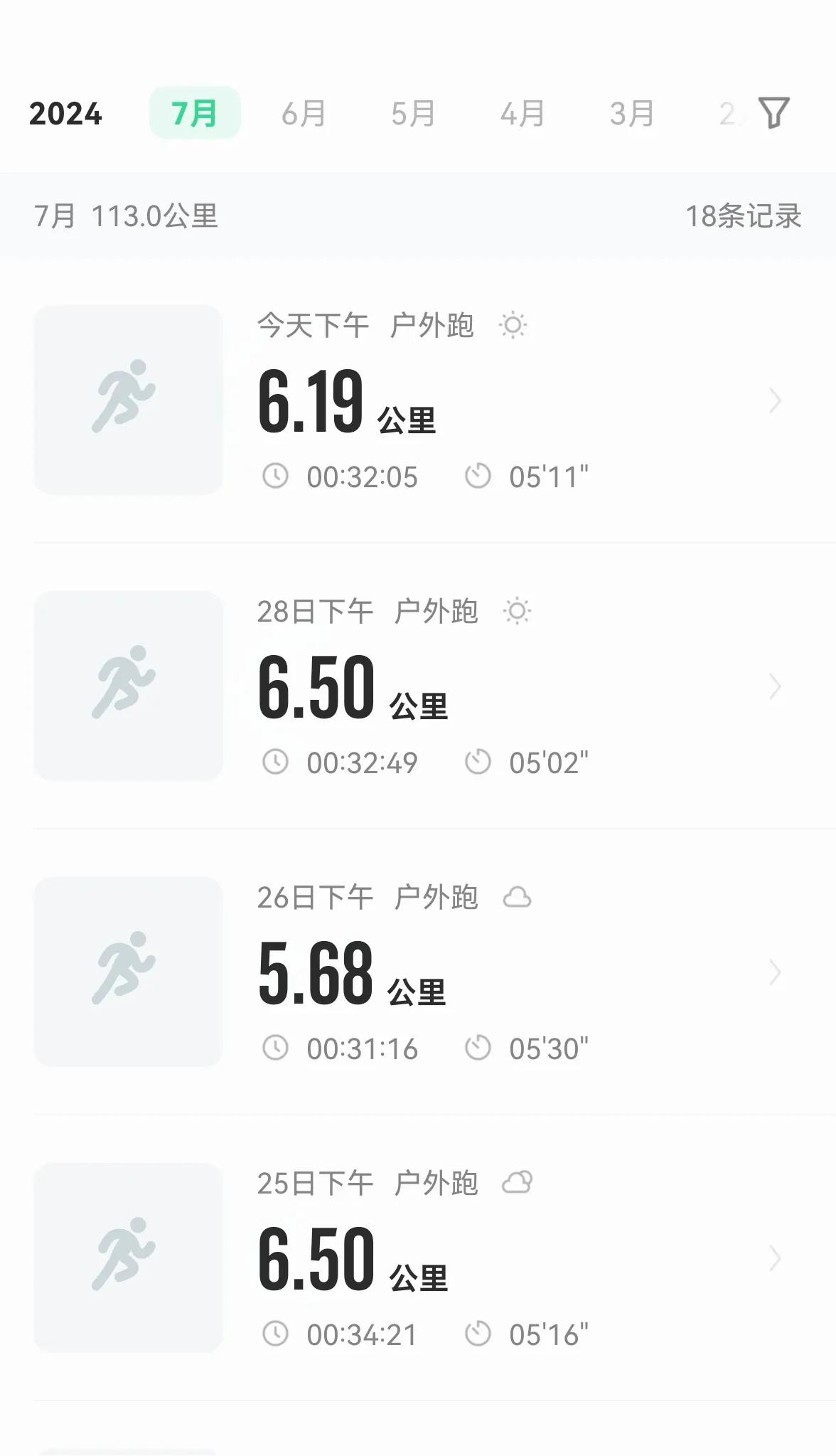Switch to the 3月 month tab
This screenshot has height=1456, width=836.
(x=632, y=114)
